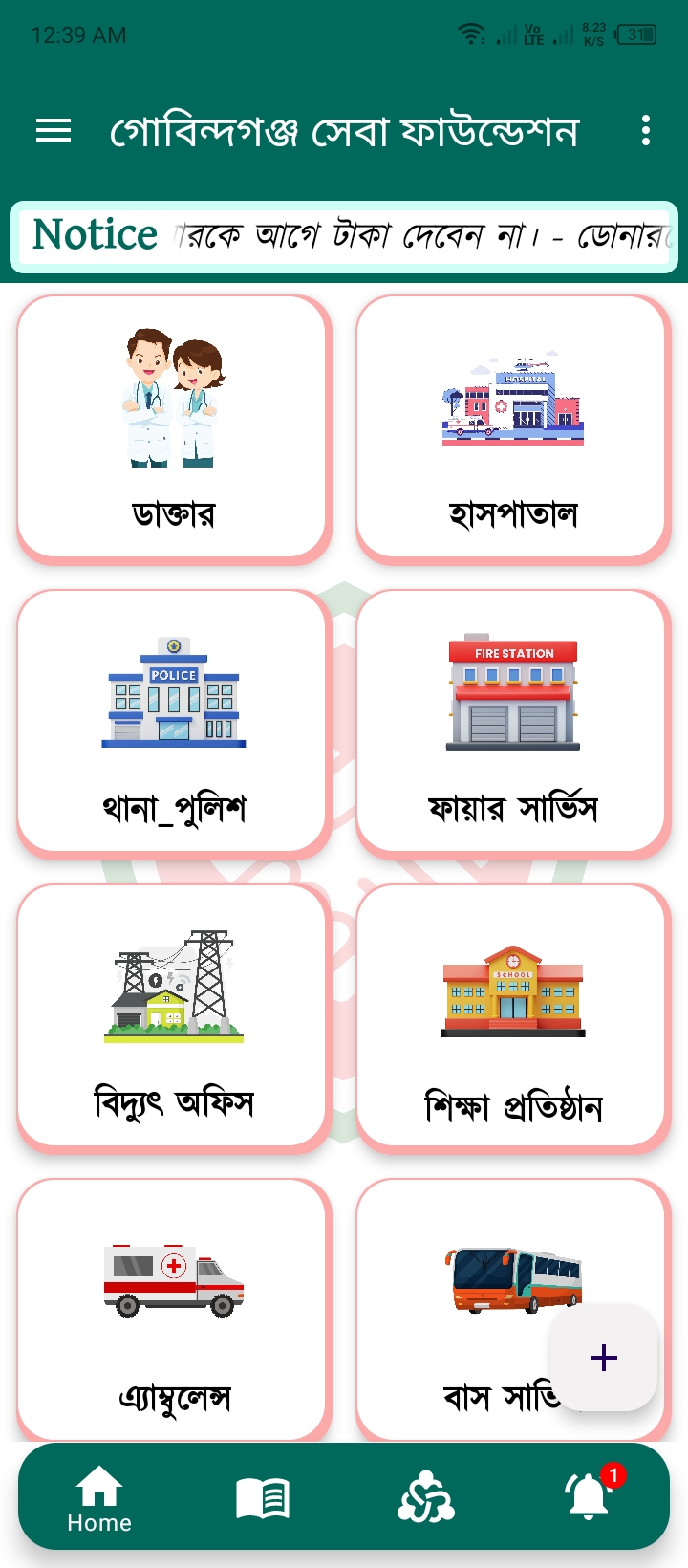Image resolution: width=688 pixels, height=1568 pixels.
Task: Open the recycle-style icon tab in bottom bar
Action: pyautogui.click(x=426, y=1497)
